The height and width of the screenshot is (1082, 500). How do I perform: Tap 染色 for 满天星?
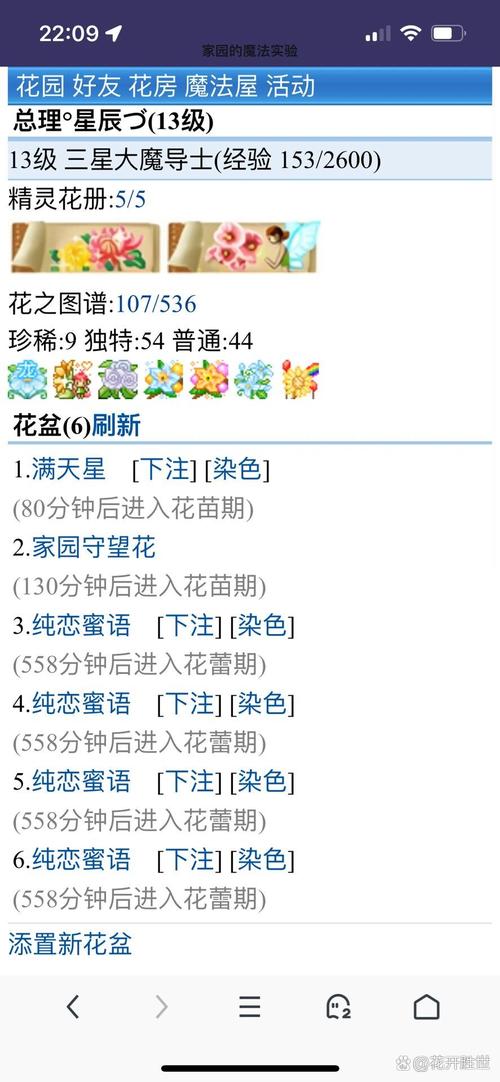(x=237, y=470)
